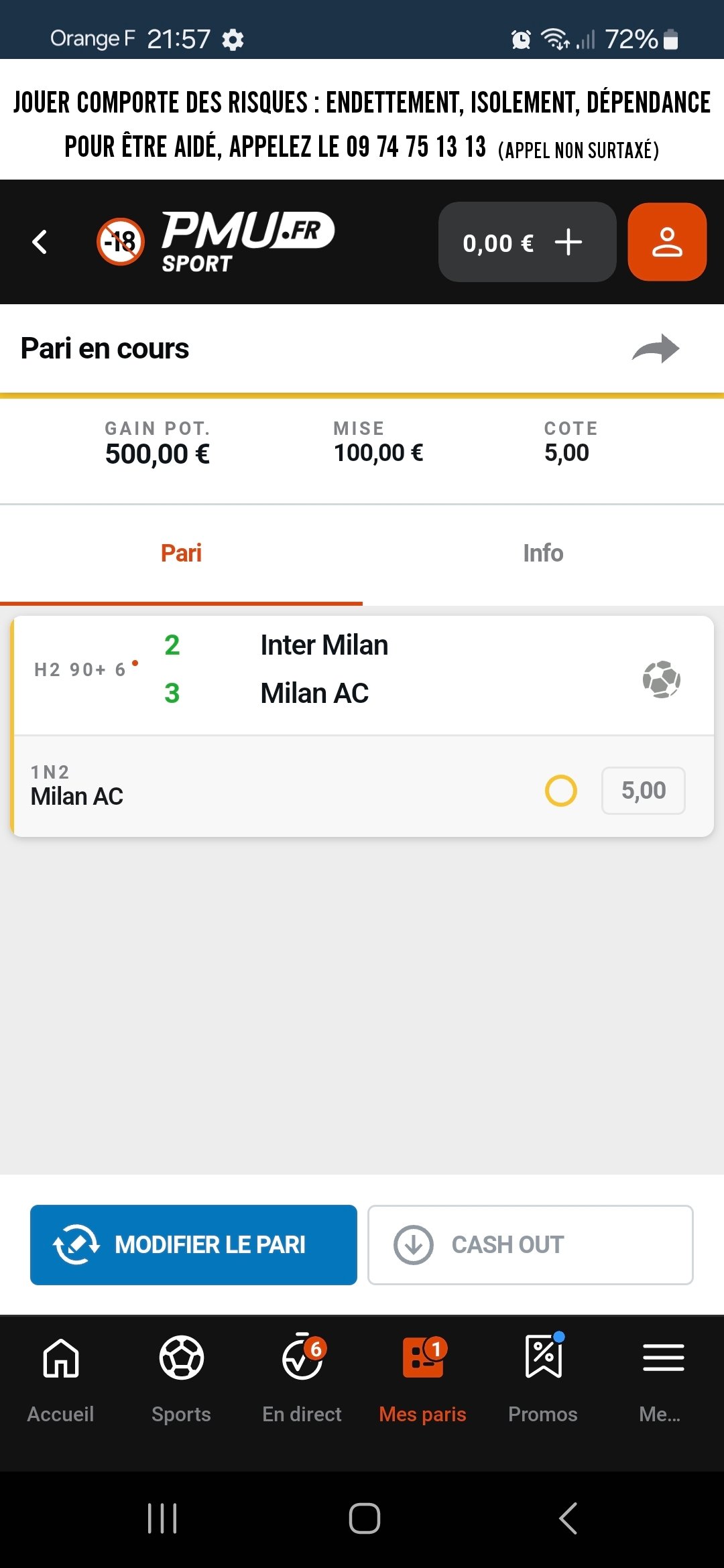Add funds via the 0,00 € balance
Image resolution: width=724 pixels, height=1568 pixels.
[x=527, y=242]
